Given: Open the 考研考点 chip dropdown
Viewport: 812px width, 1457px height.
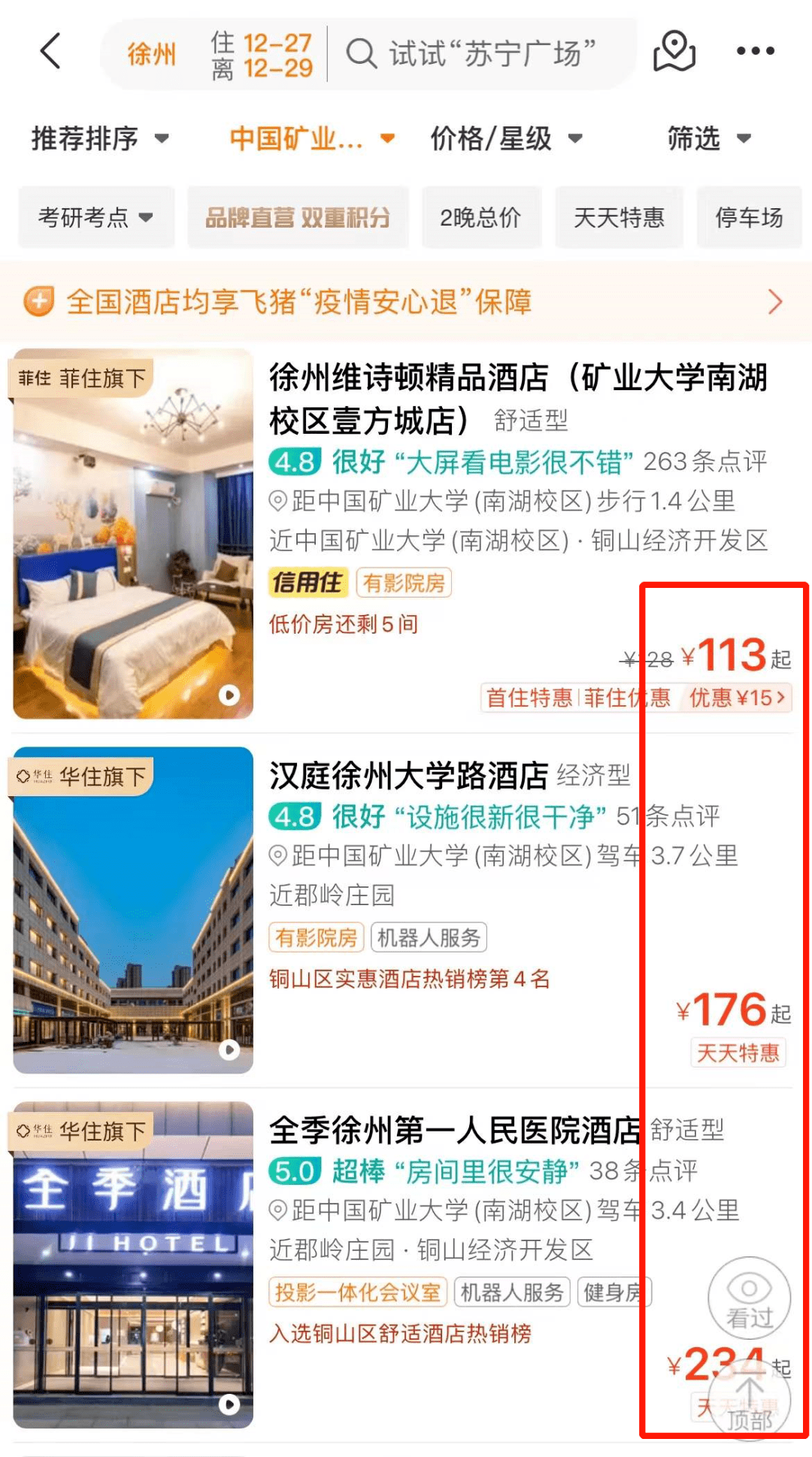Looking at the screenshot, I should (95, 218).
